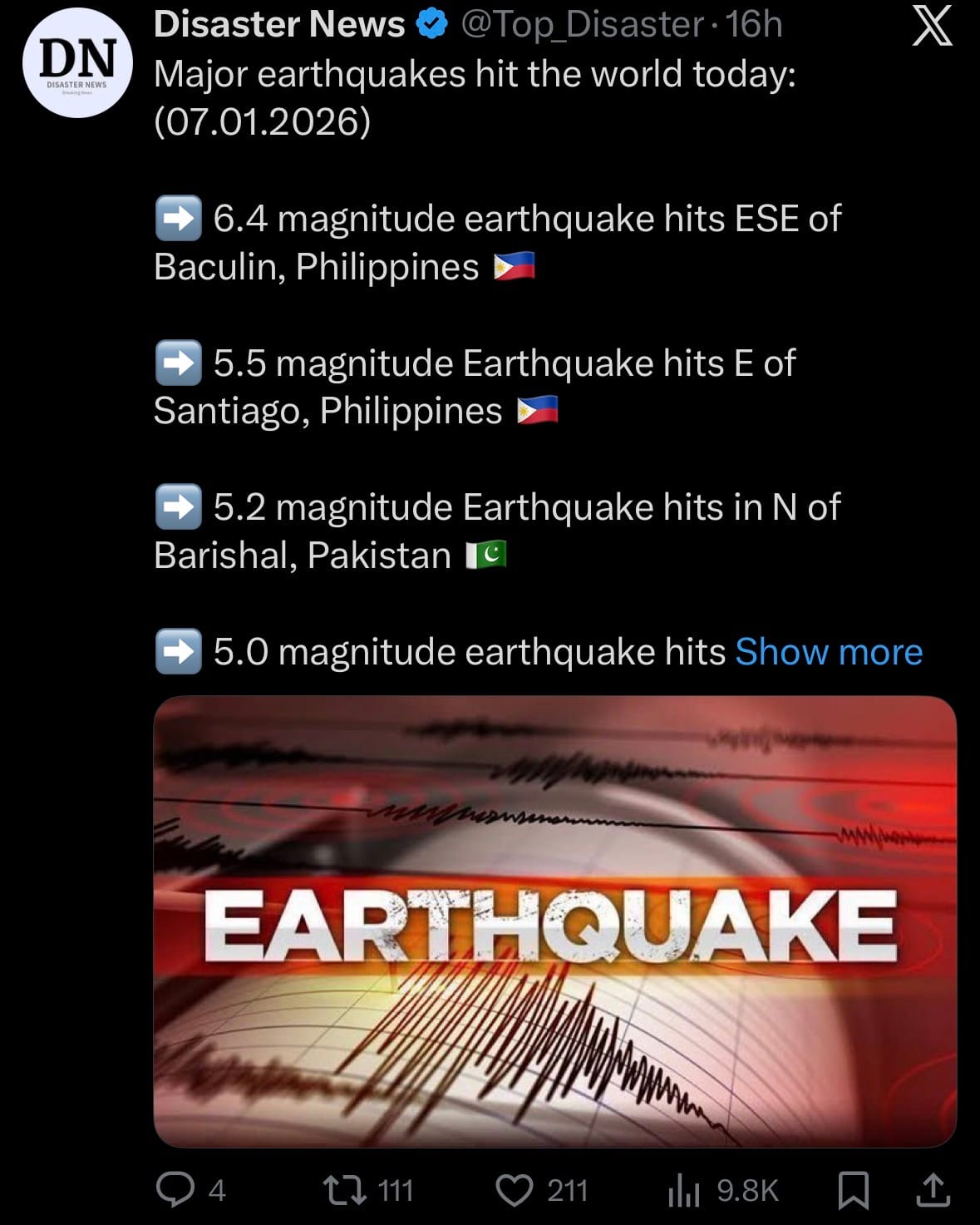Expand the post with Show more

829,652
